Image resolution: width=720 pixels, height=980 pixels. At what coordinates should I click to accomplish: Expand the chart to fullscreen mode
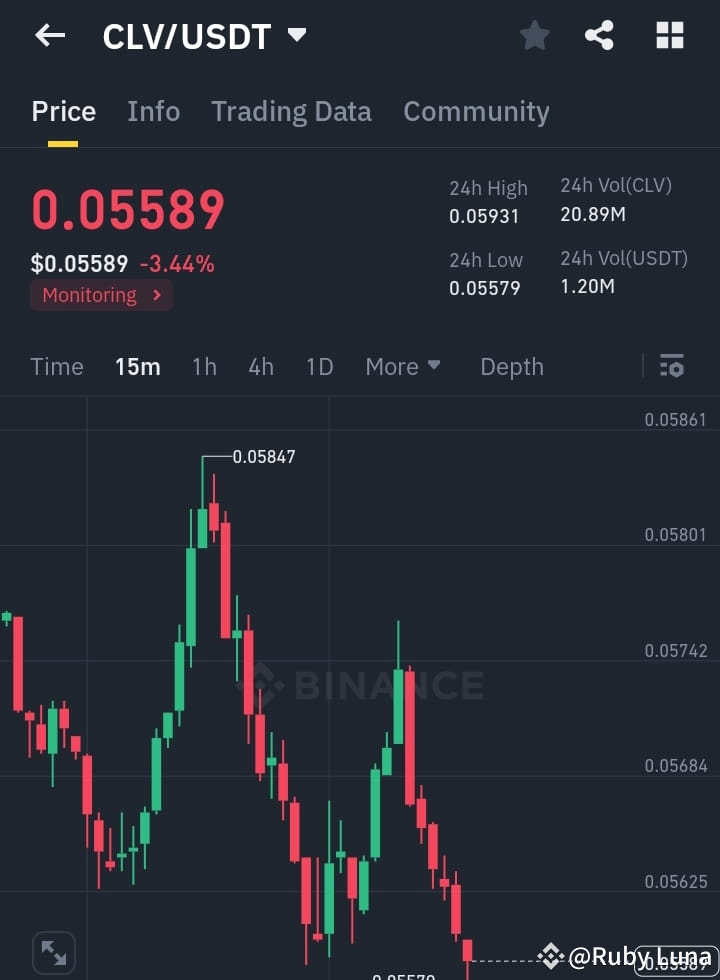pyautogui.click(x=53, y=951)
